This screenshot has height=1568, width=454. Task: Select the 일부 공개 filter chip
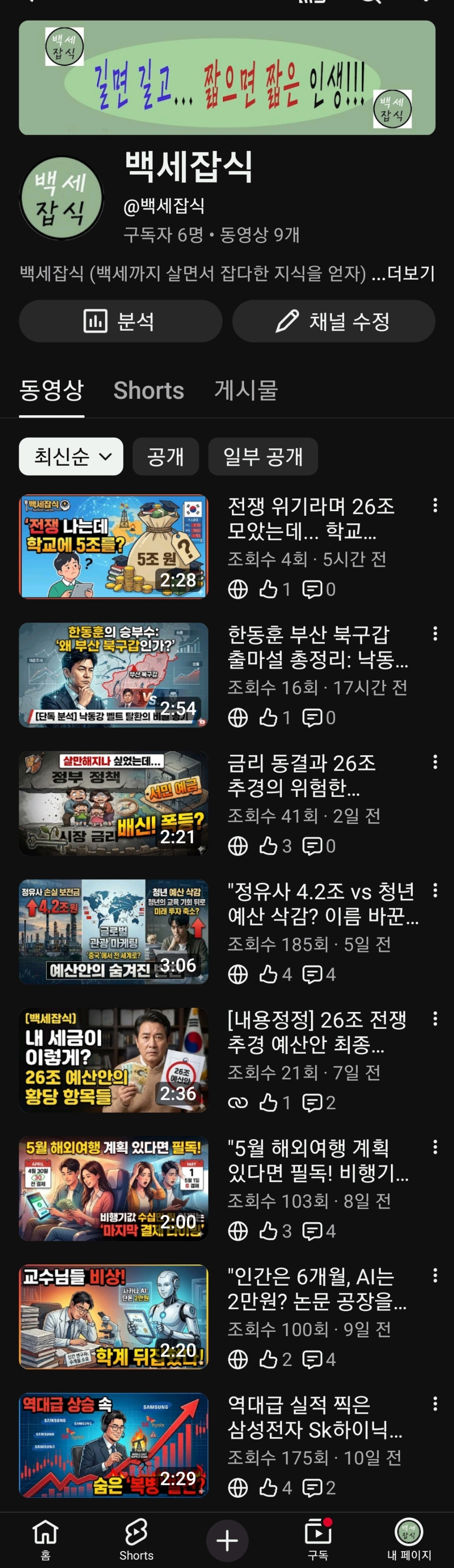pos(263,456)
